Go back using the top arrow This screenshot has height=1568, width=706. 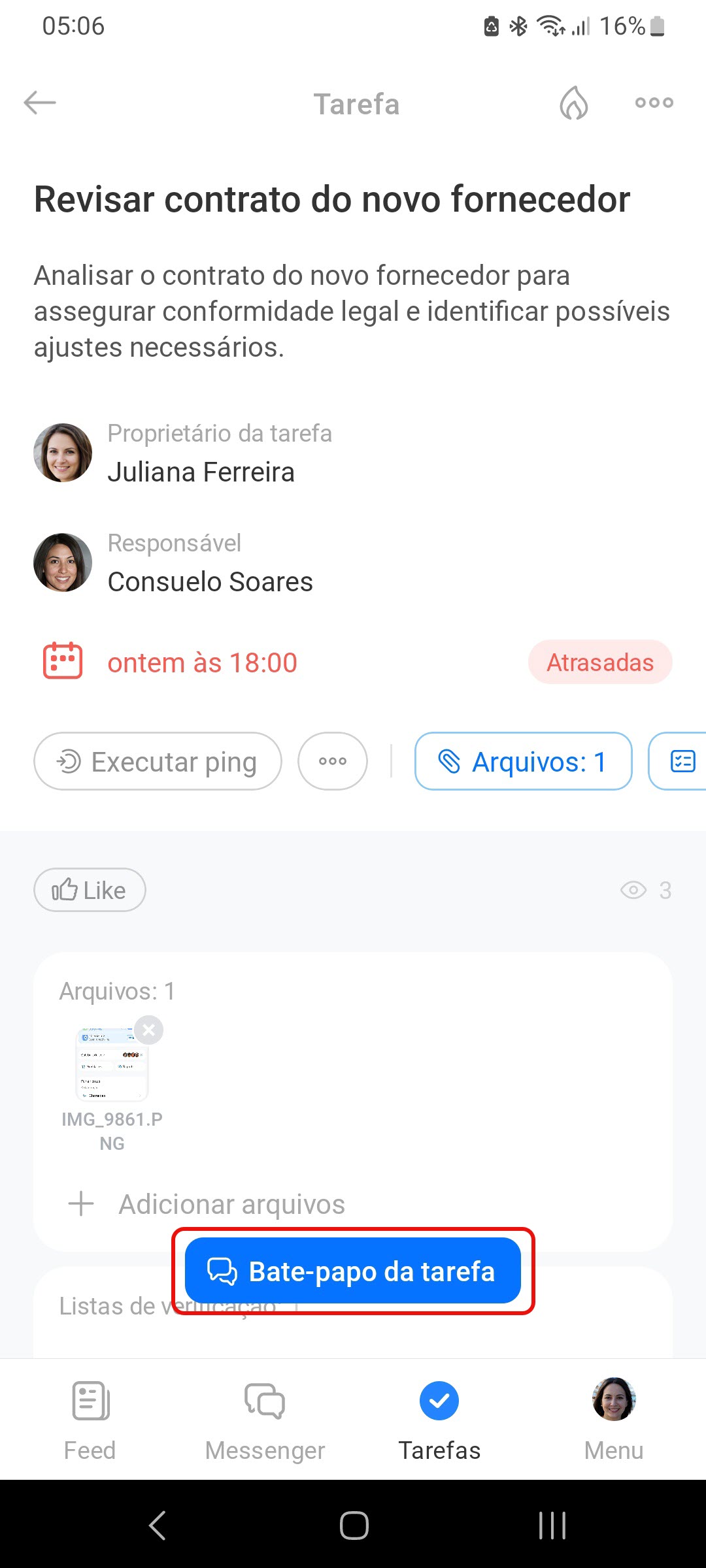point(40,103)
